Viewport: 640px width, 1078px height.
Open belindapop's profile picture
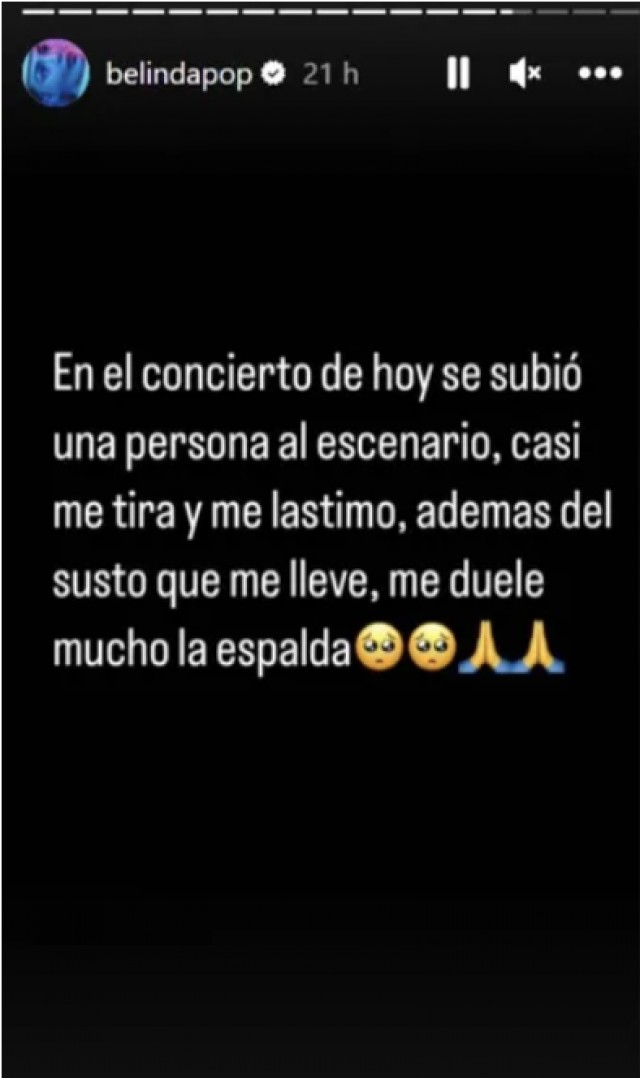pos(55,73)
